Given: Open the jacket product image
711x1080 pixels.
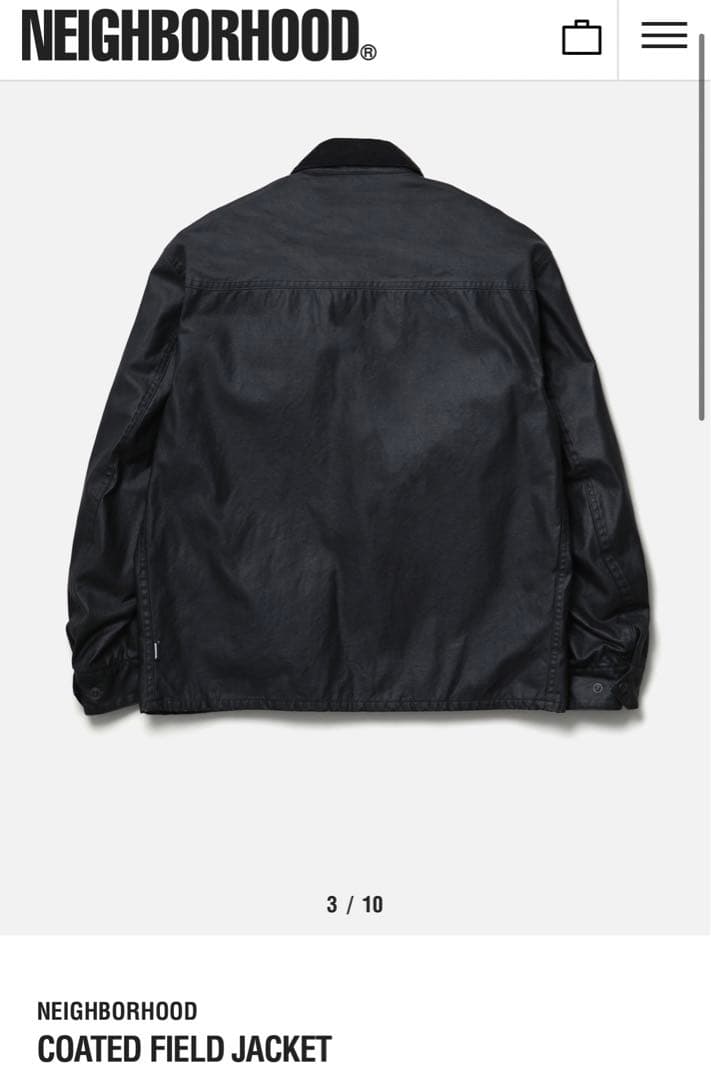Looking at the screenshot, I should pos(356,427).
